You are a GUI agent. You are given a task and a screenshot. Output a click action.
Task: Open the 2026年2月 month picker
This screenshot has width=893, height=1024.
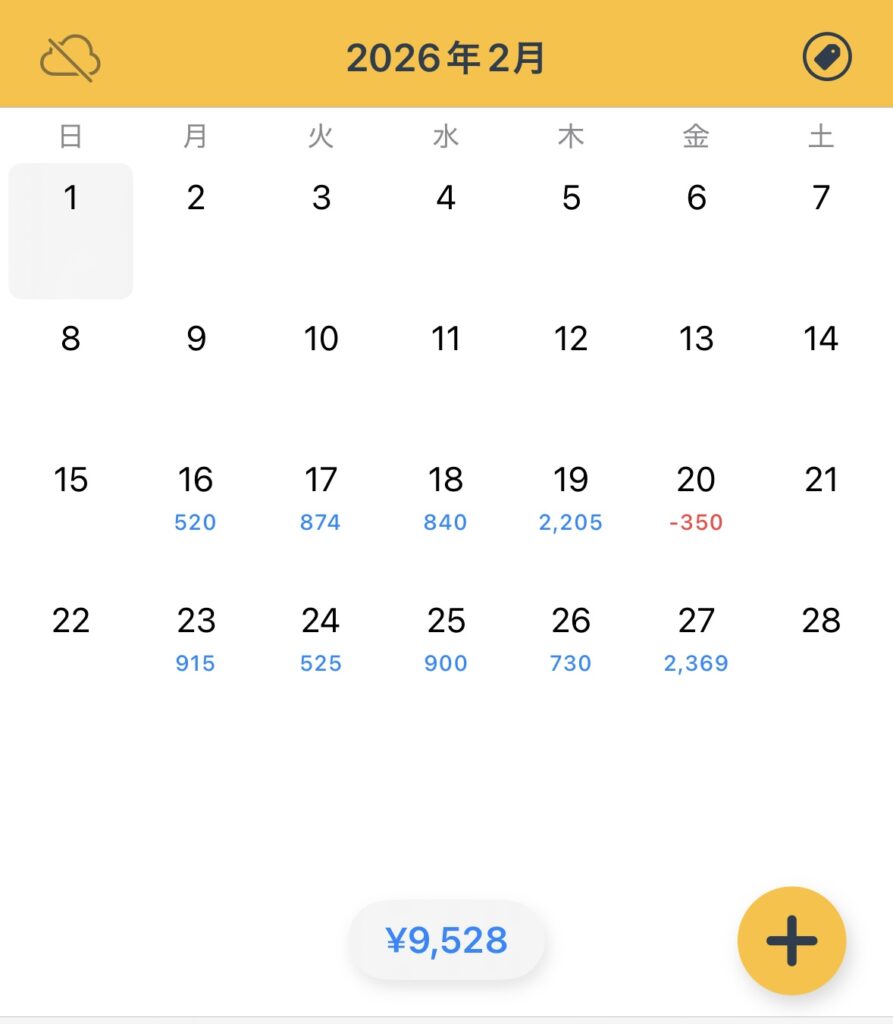[446, 58]
